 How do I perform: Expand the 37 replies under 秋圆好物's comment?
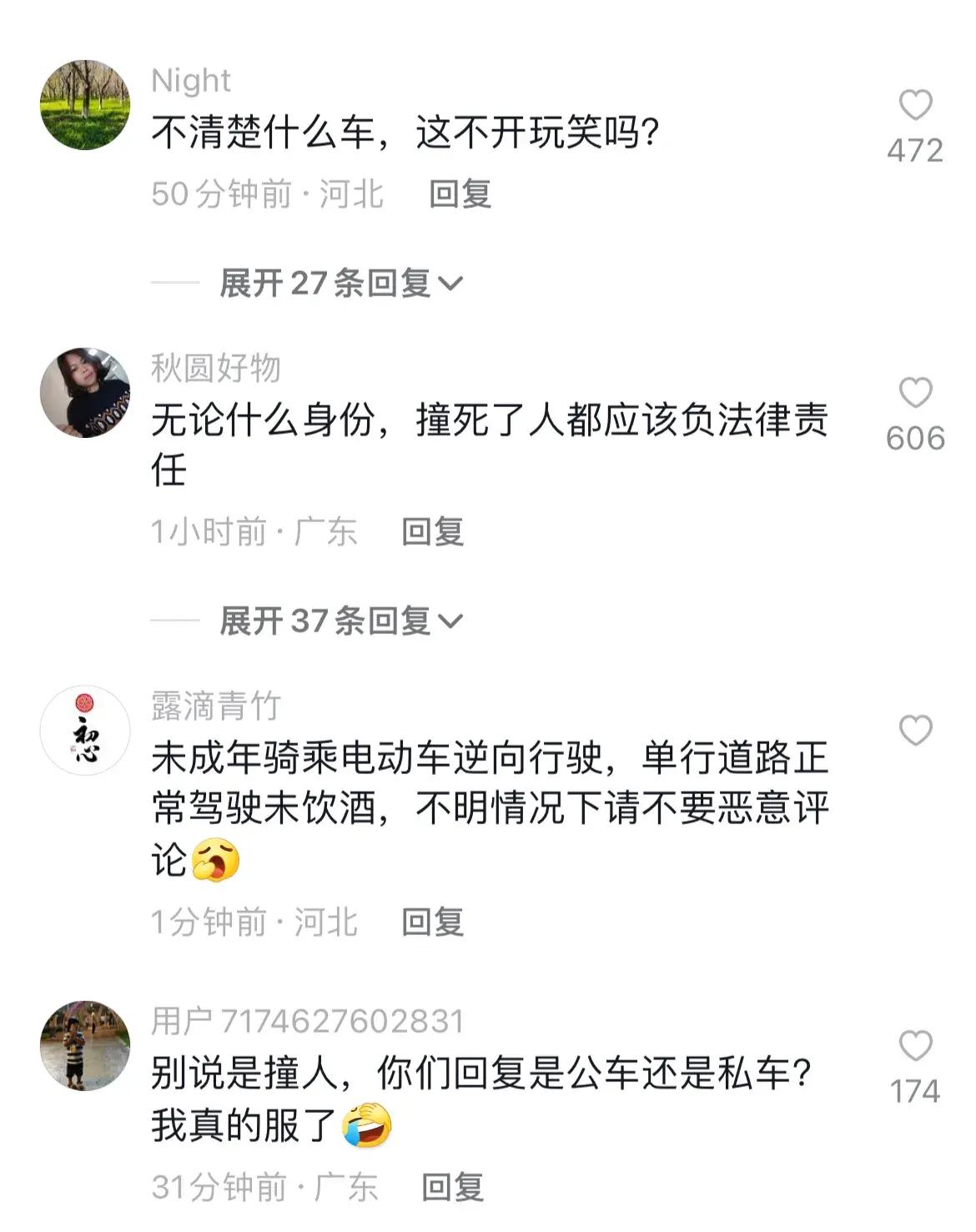point(334,621)
